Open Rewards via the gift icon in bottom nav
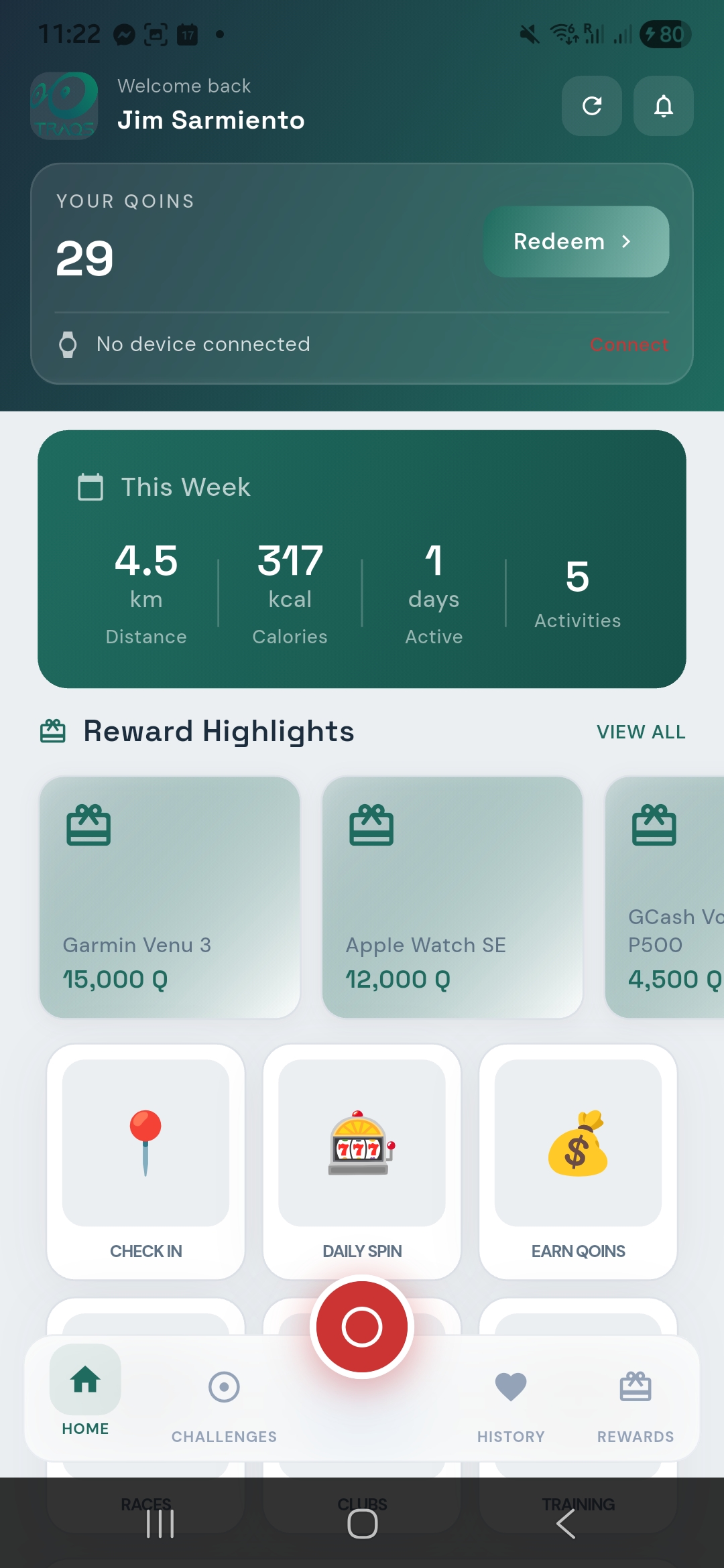Image resolution: width=724 pixels, height=1568 pixels. [x=635, y=1386]
